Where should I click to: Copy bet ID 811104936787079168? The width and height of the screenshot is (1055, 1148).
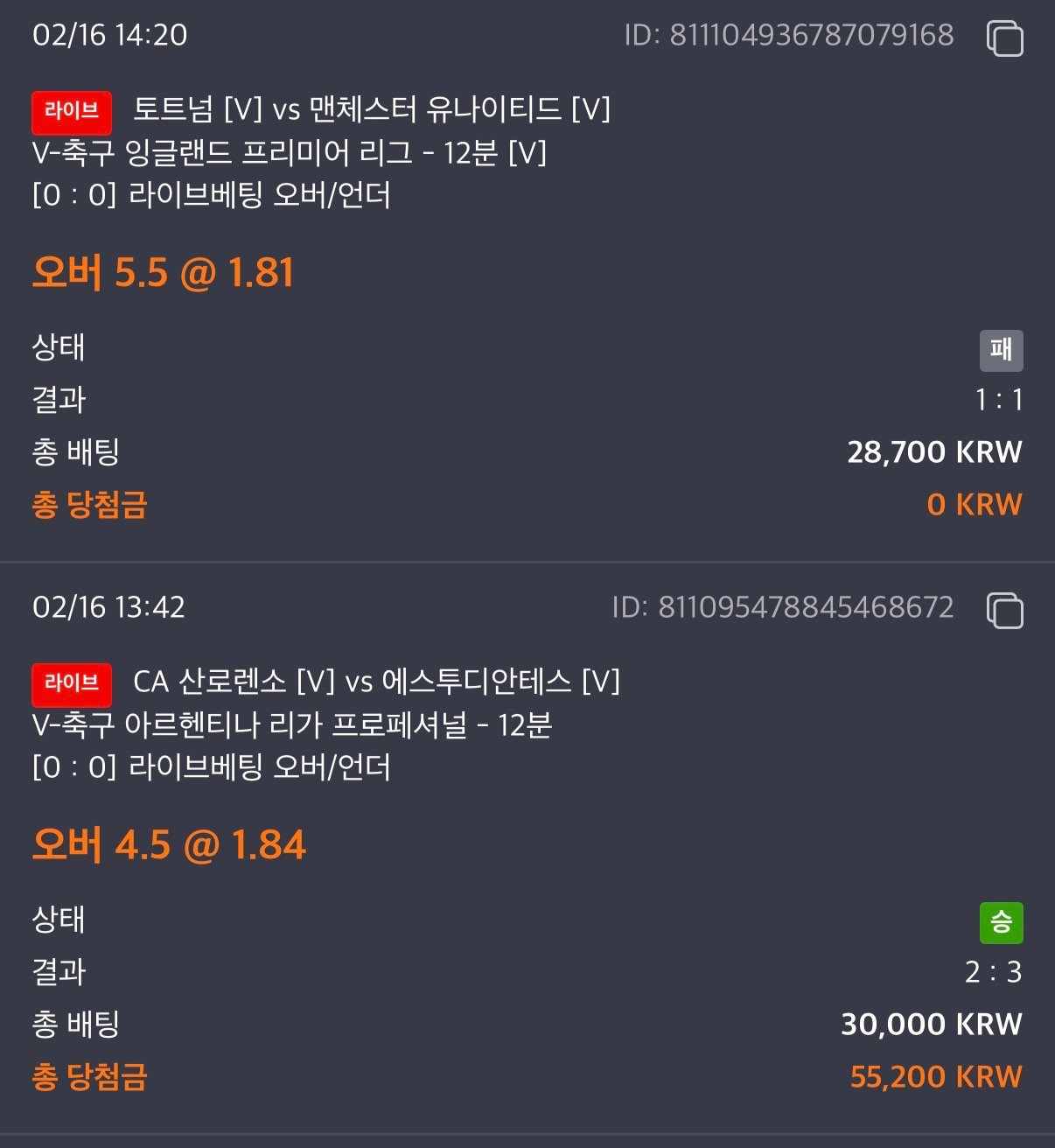click(x=1004, y=38)
